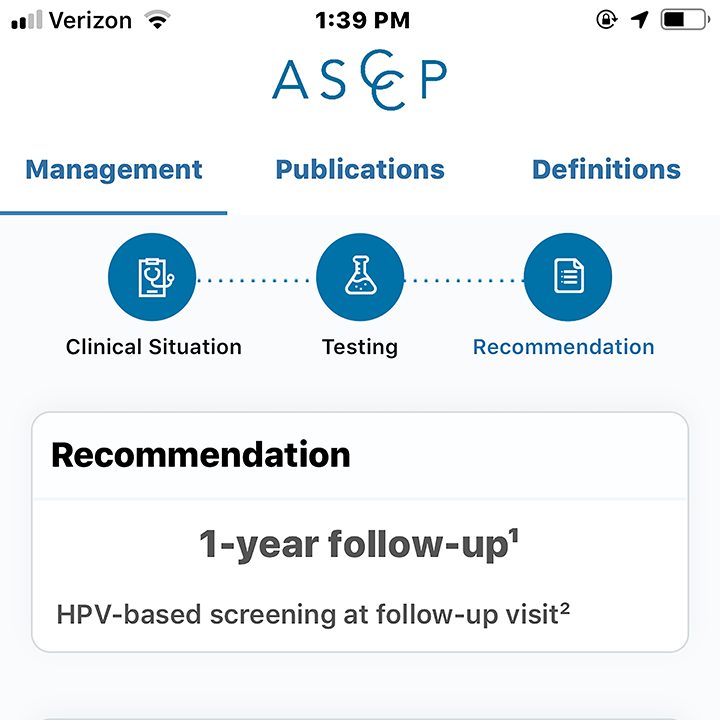Select the Recommendation step icon
The image size is (720, 720).
tap(567, 279)
